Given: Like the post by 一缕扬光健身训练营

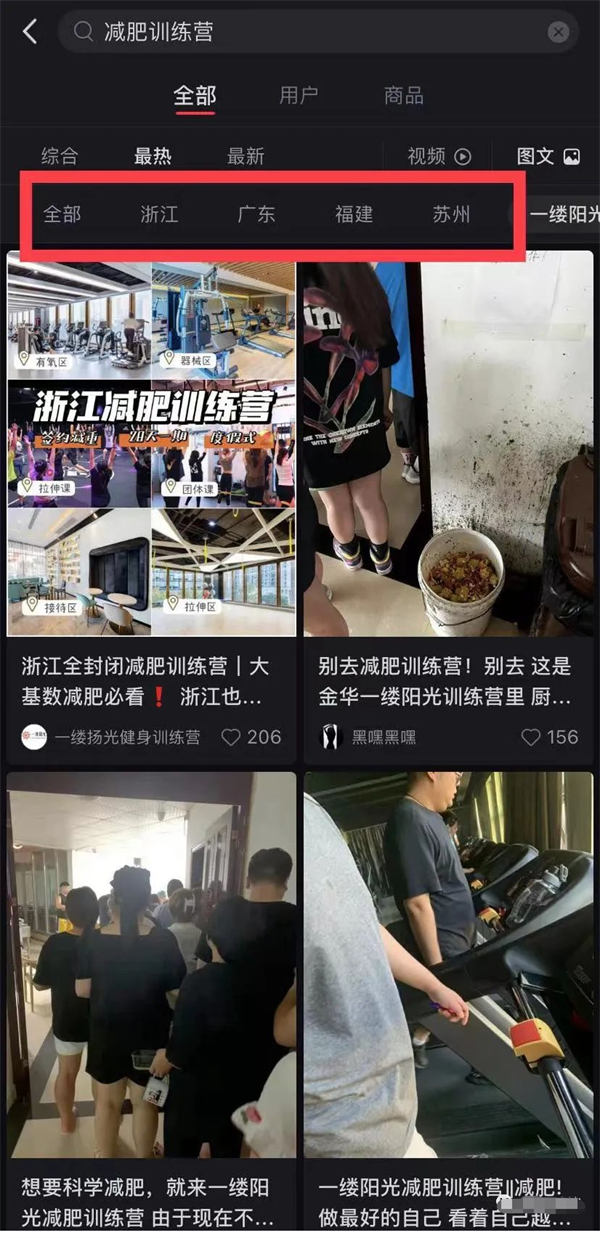Looking at the screenshot, I should tap(251, 737).
